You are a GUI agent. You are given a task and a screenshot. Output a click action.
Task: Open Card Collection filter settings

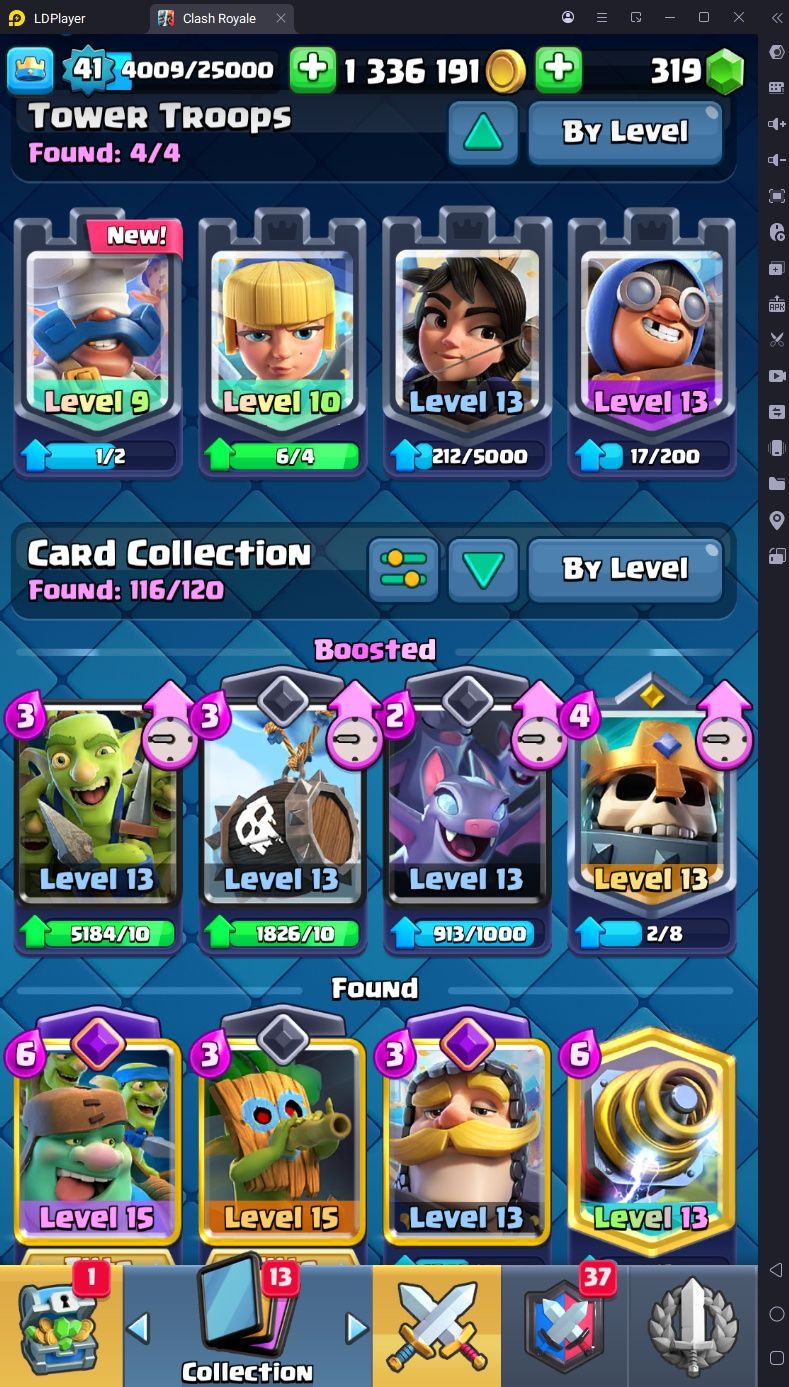click(x=404, y=569)
